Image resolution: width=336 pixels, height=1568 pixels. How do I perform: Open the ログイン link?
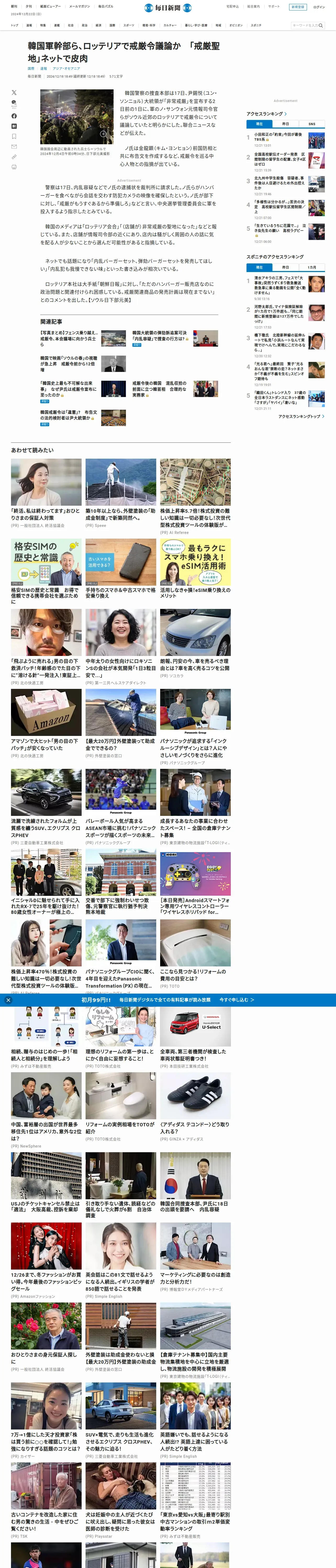click(319, 7)
